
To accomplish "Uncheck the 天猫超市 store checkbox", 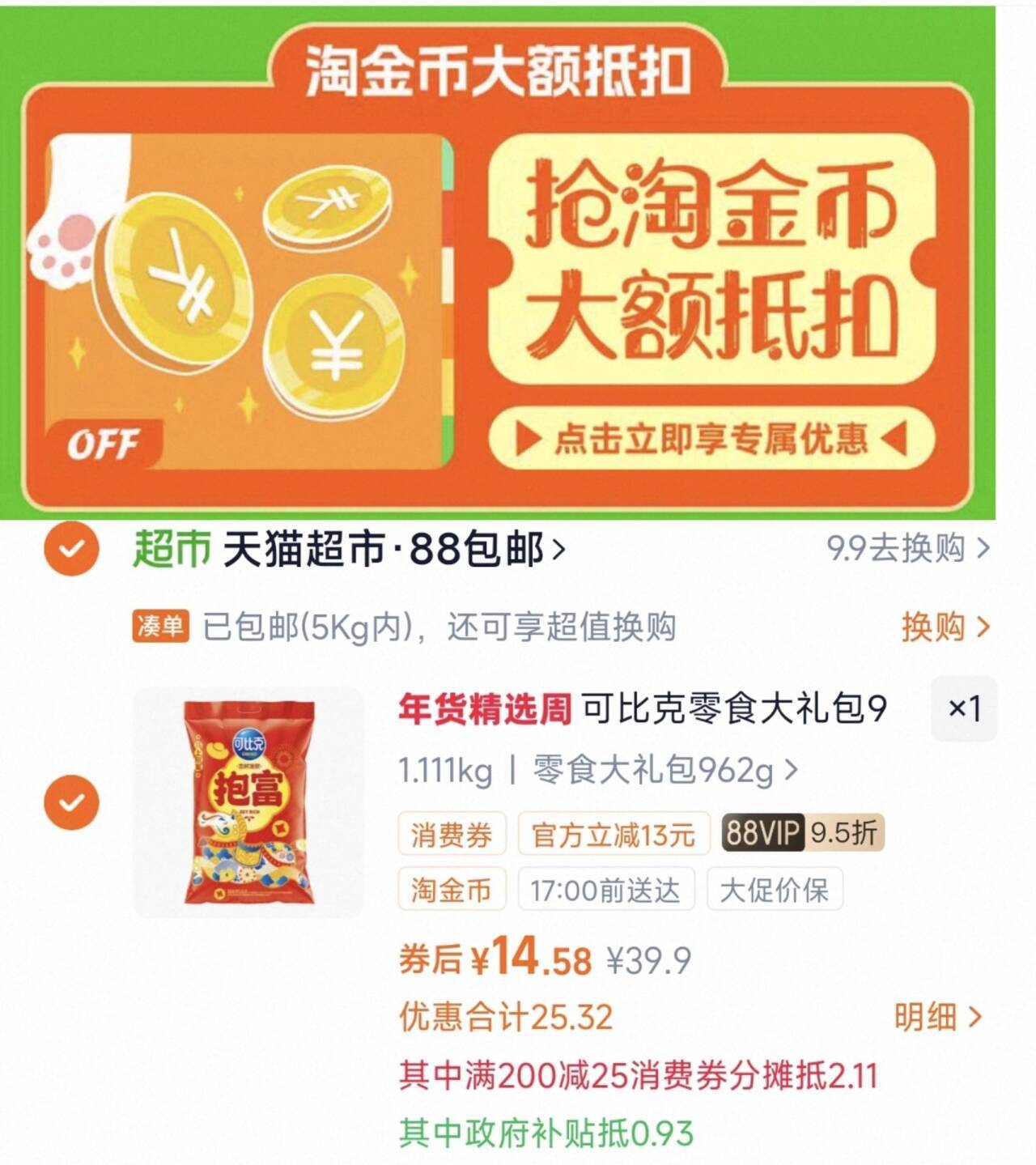I will pos(73,546).
